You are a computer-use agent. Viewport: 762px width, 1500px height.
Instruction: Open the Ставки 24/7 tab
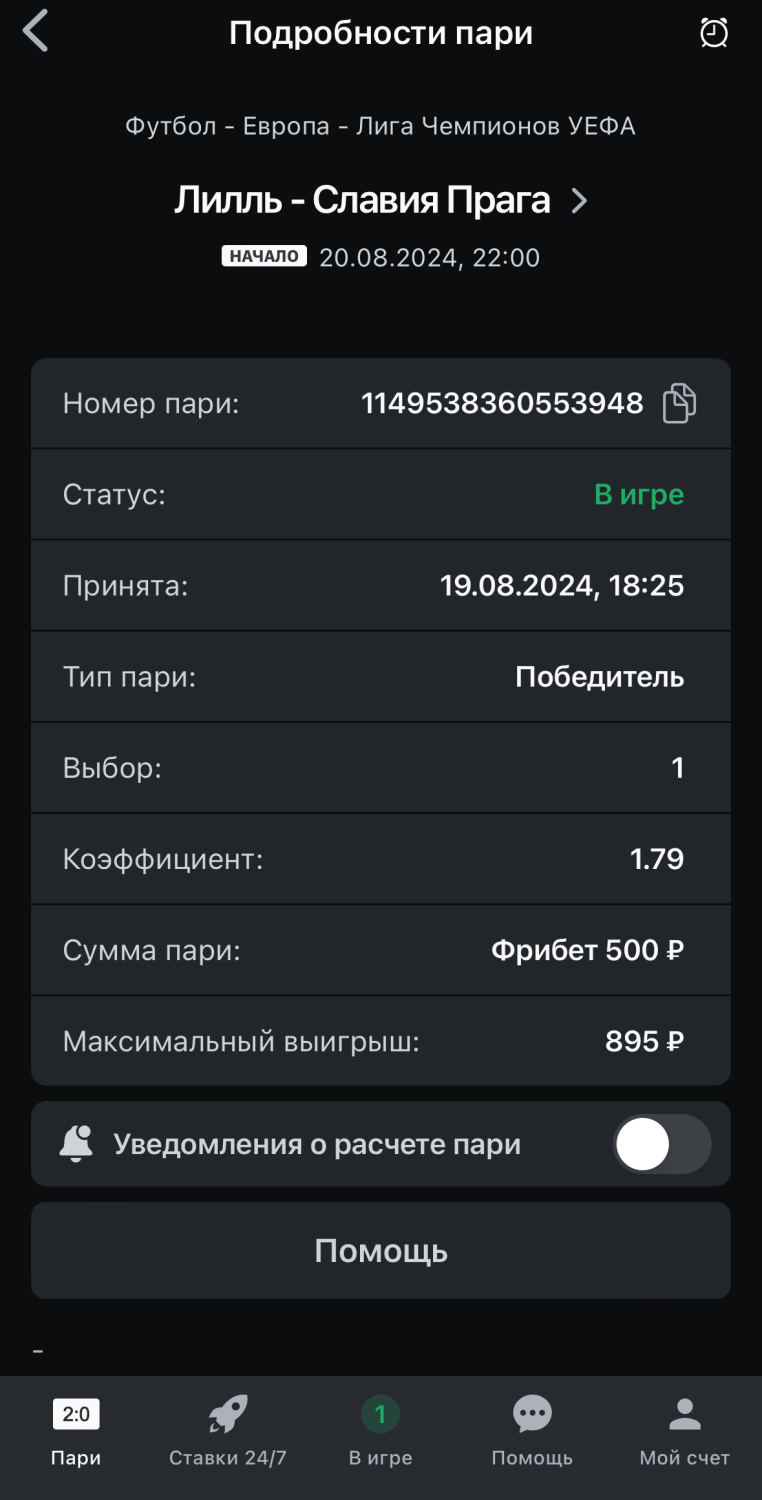click(x=228, y=1433)
